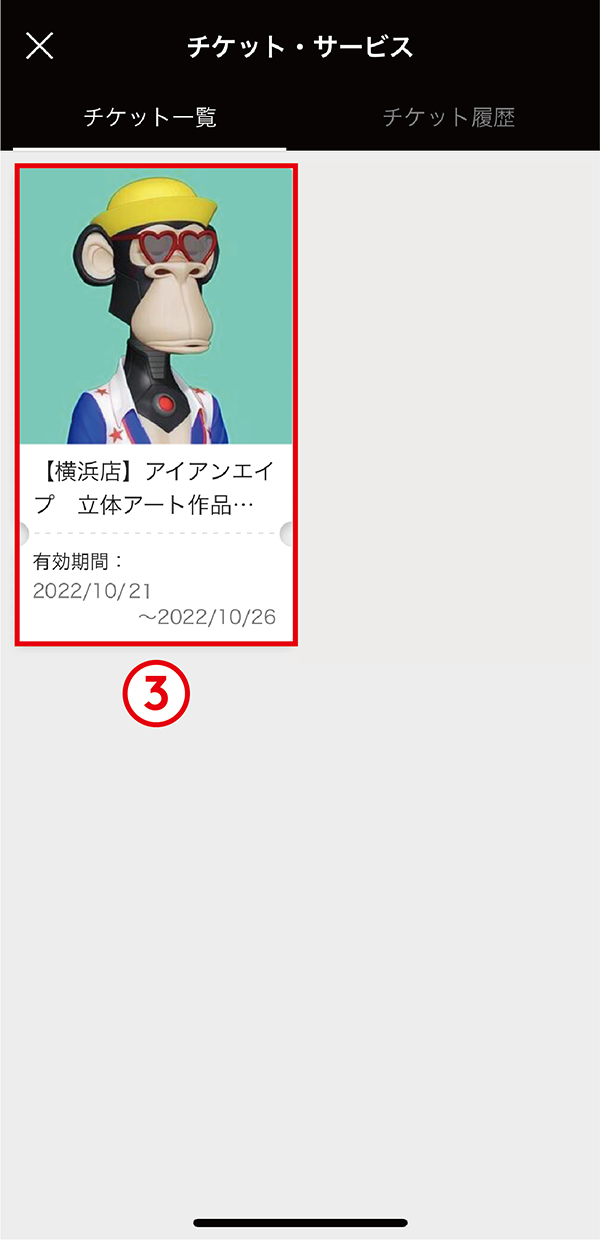Open the 【横浜店】アイアンエイプ ticket card

coord(156,404)
